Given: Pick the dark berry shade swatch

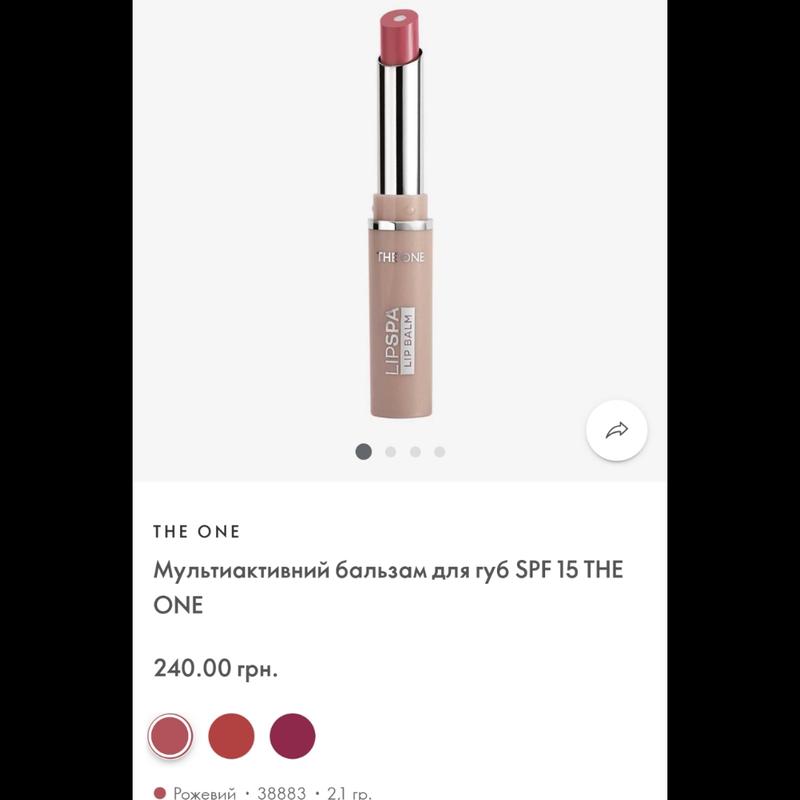Looking at the screenshot, I should [x=292, y=737].
